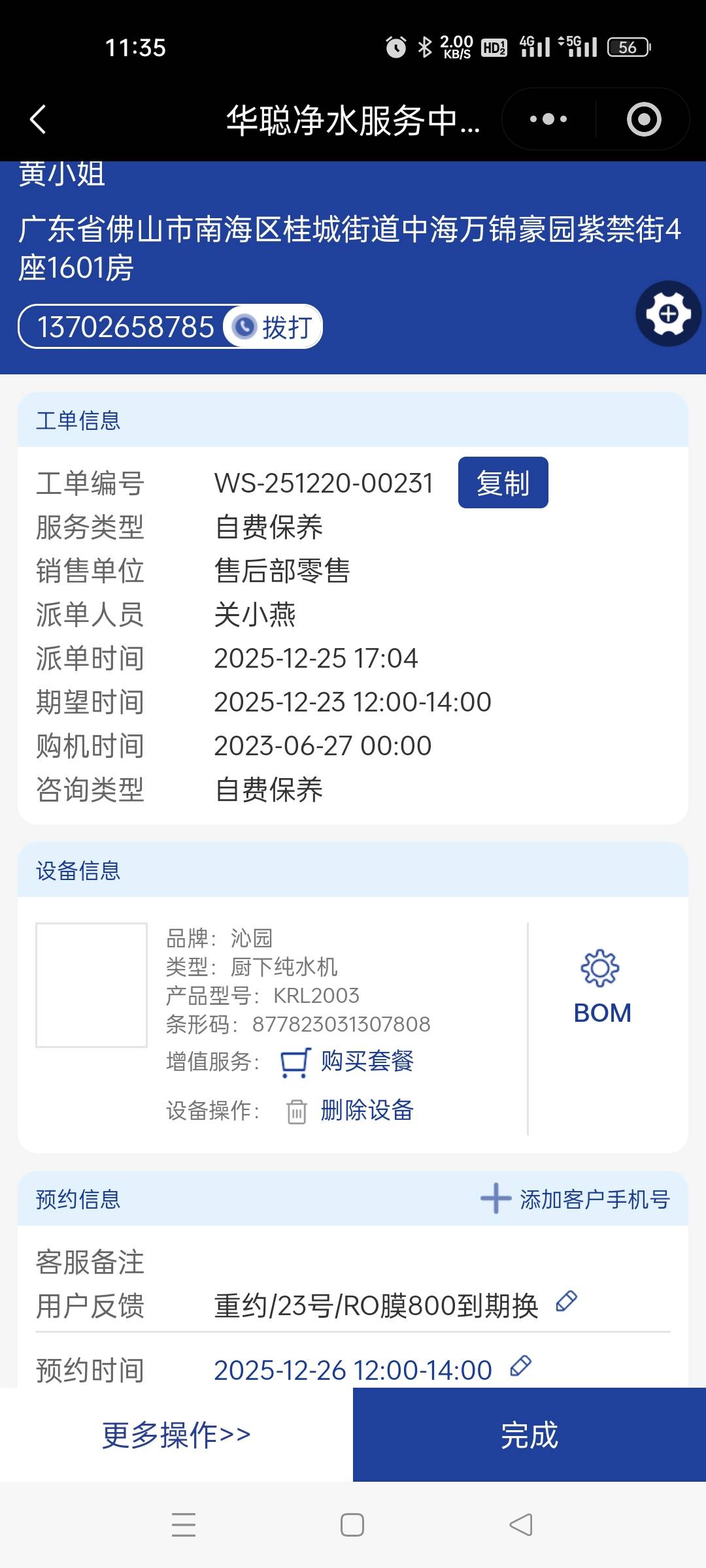Open the mini program three-dot menu
This screenshot has height=1568, width=706.
[x=548, y=120]
